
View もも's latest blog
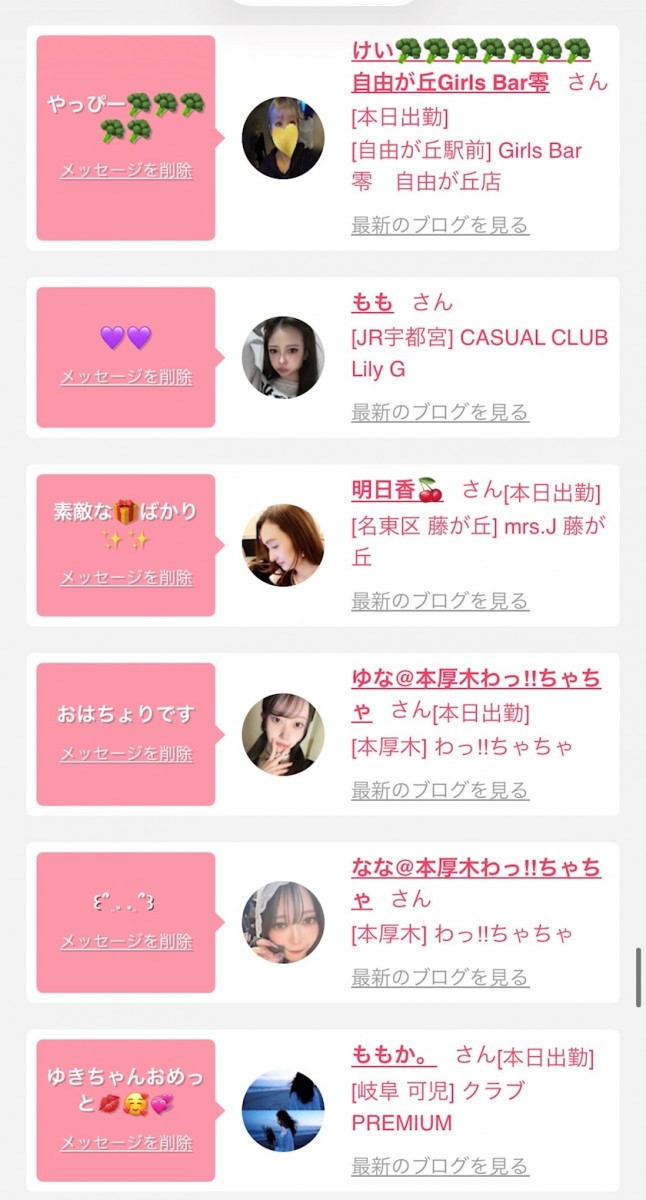(x=440, y=412)
